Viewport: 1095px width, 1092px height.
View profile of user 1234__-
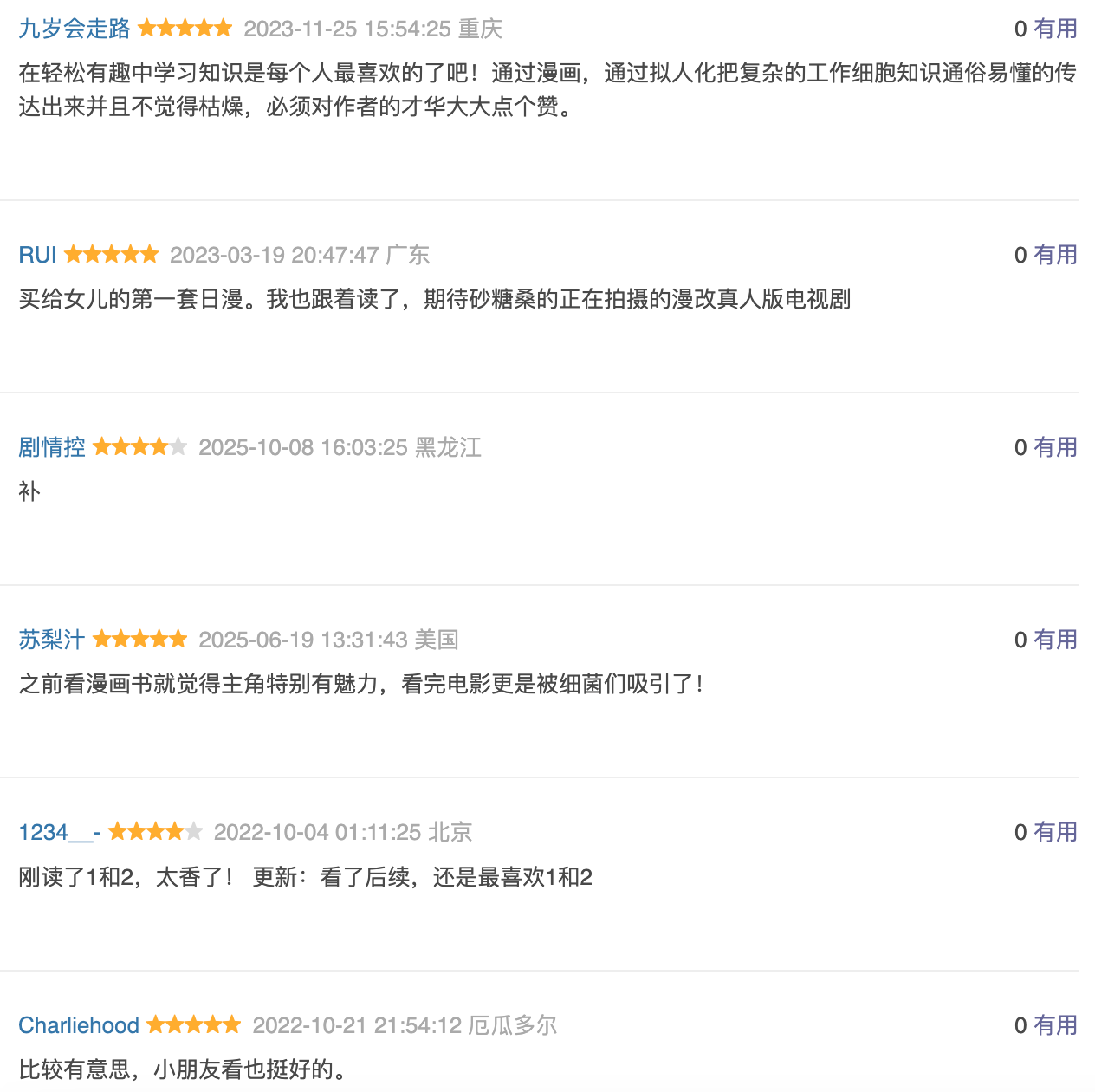pyautogui.click(x=60, y=832)
